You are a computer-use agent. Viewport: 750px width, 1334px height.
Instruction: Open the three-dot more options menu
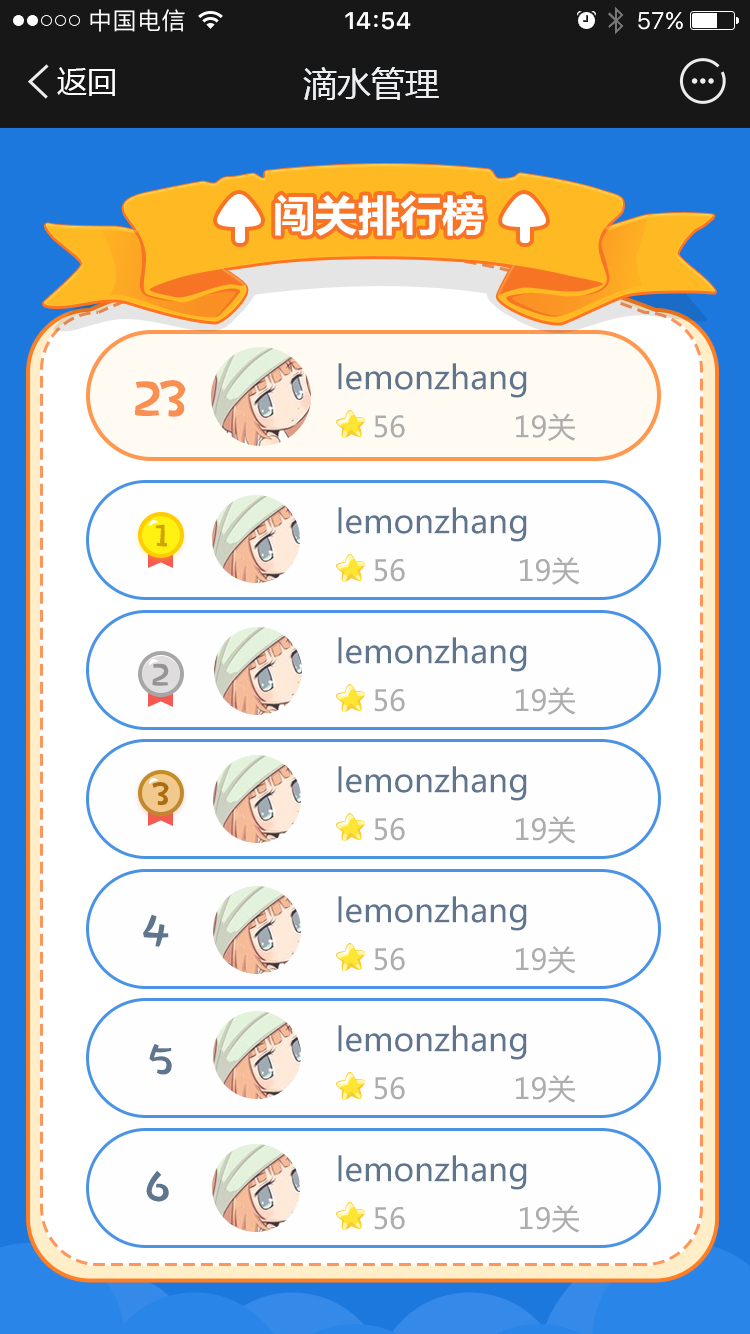pyautogui.click(x=702, y=82)
